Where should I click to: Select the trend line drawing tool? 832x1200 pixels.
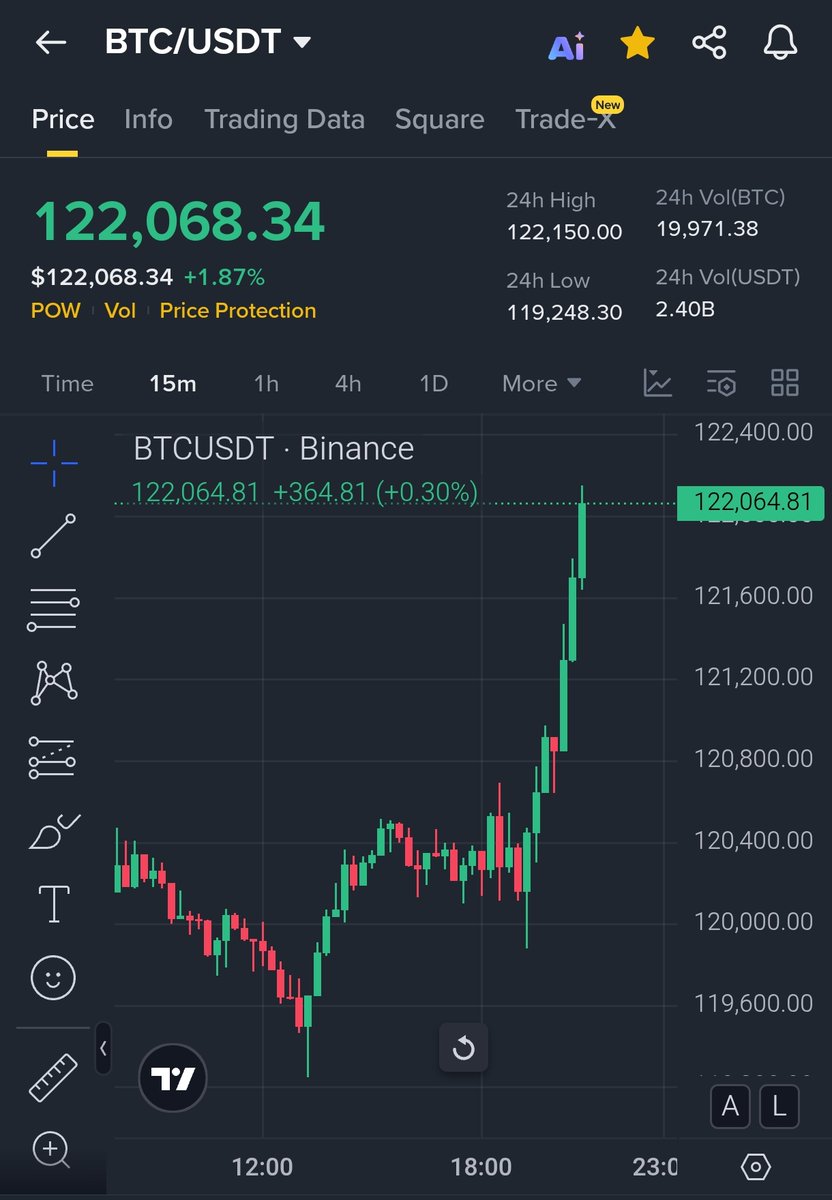pyautogui.click(x=53, y=536)
